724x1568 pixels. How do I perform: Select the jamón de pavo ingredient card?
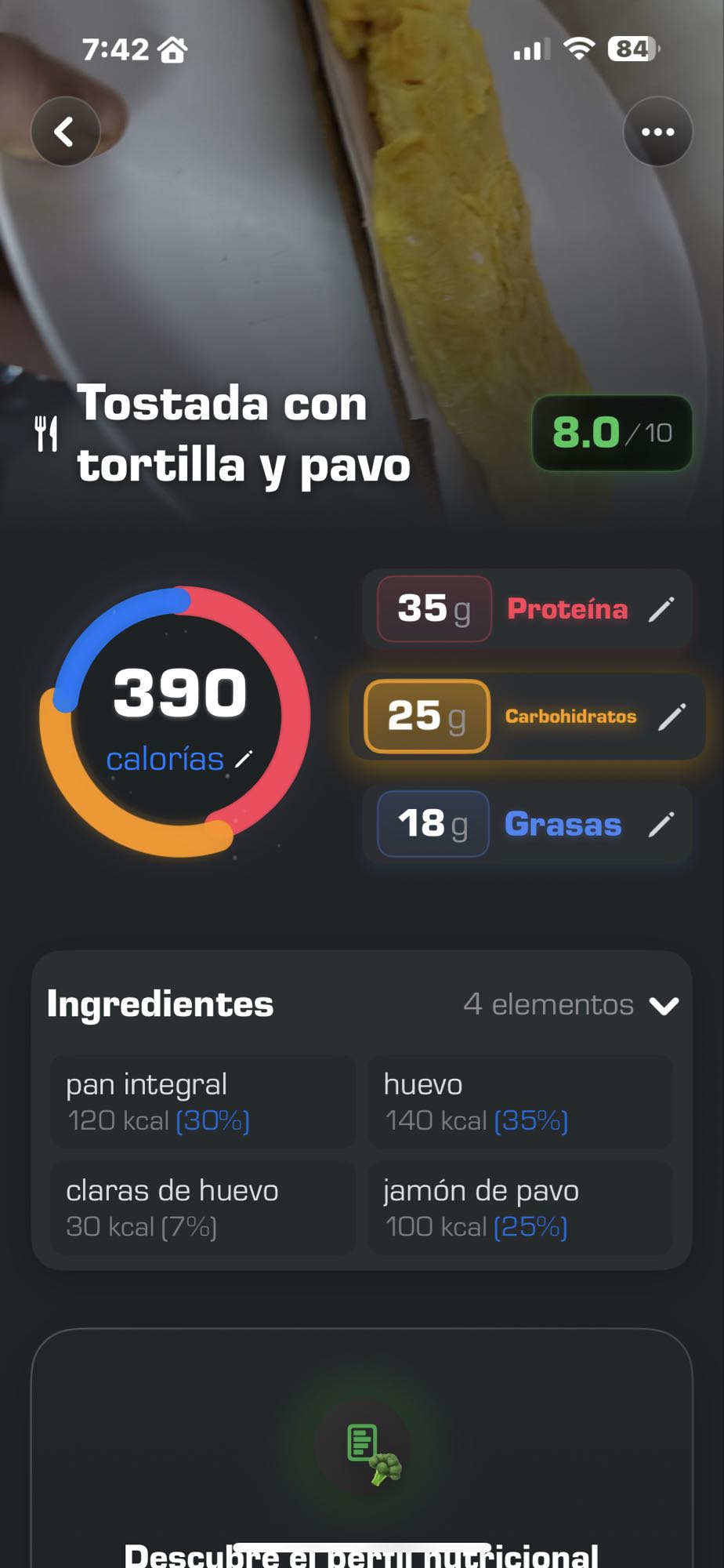click(x=519, y=1207)
